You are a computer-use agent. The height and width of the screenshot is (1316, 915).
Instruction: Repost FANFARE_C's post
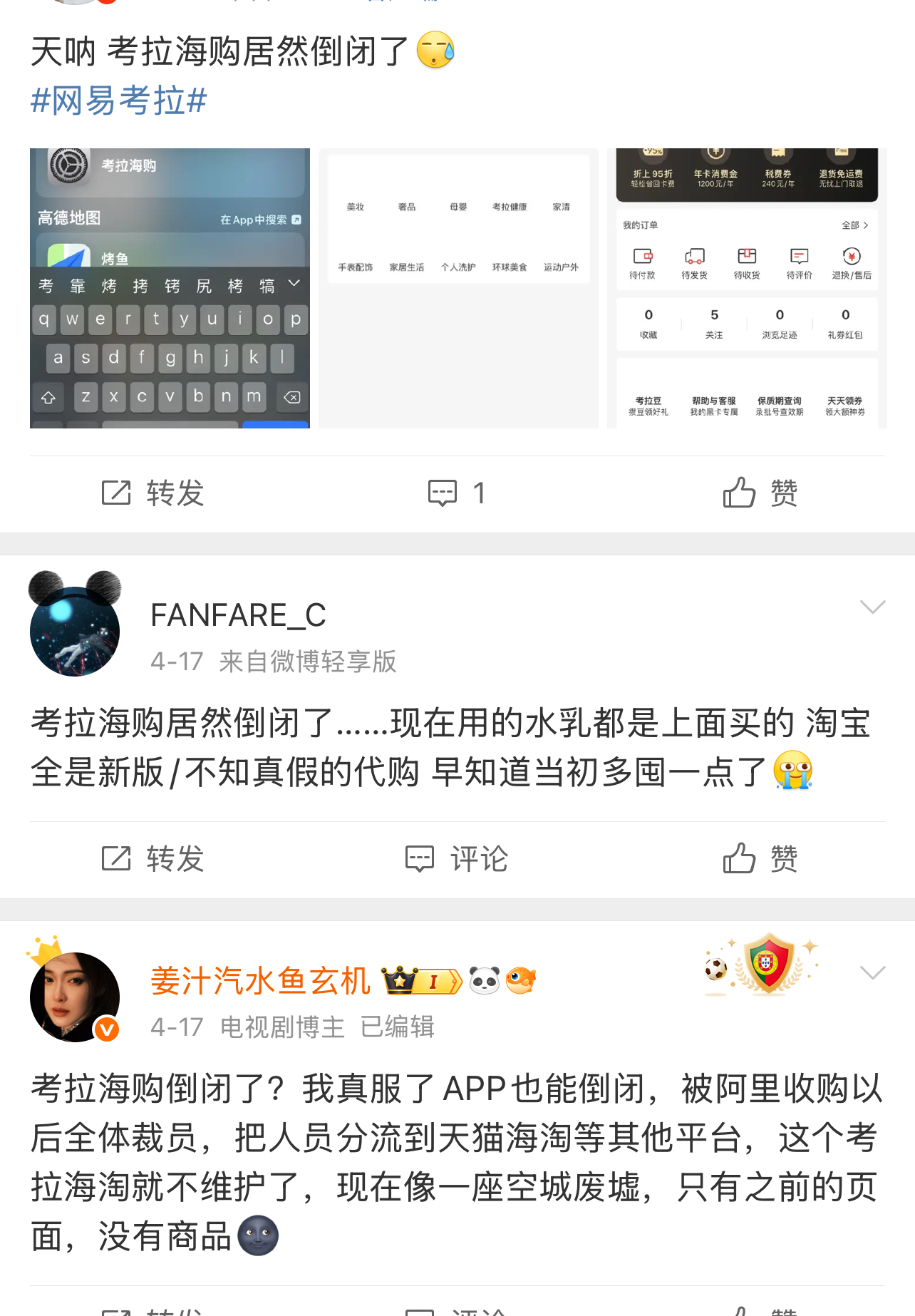[153, 859]
